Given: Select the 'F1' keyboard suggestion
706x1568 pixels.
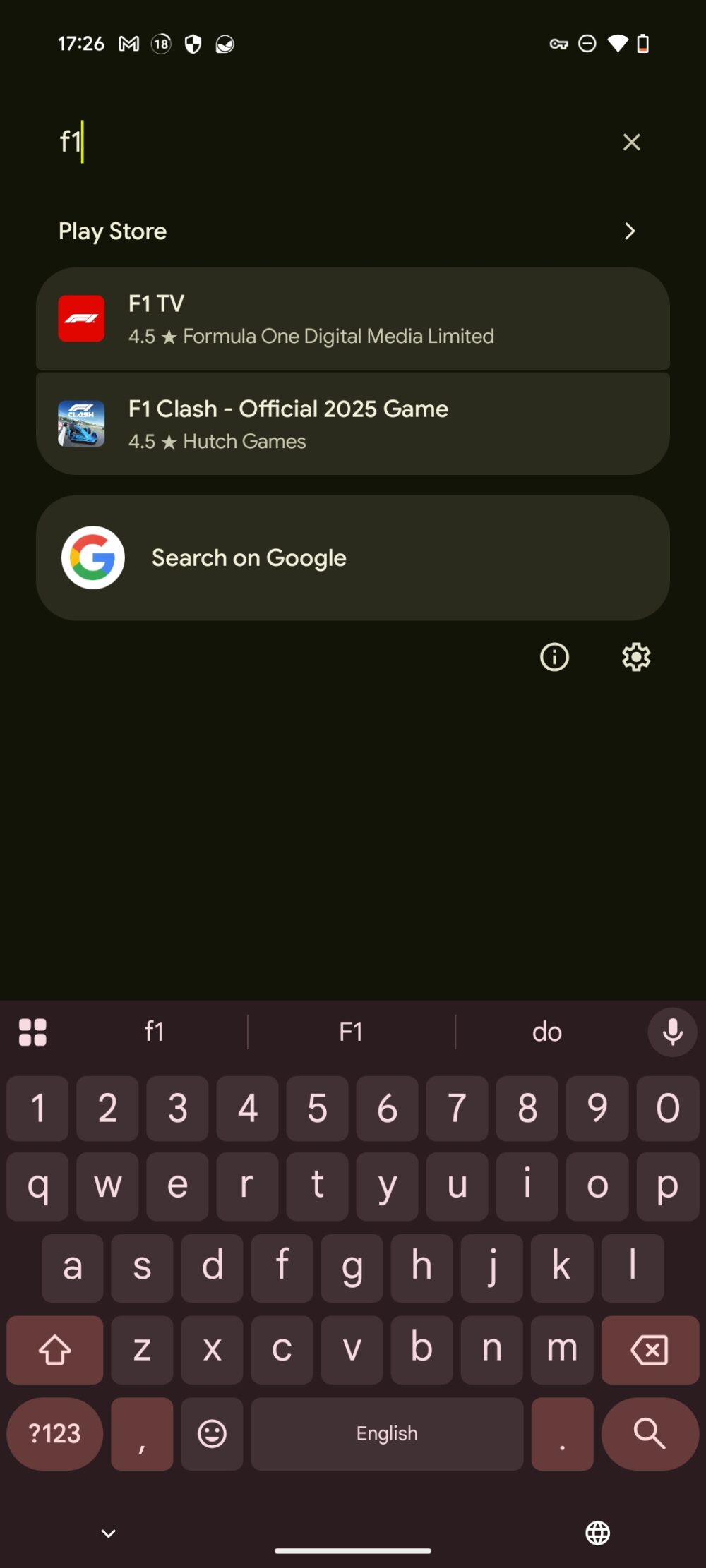Looking at the screenshot, I should pos(351,1031).
